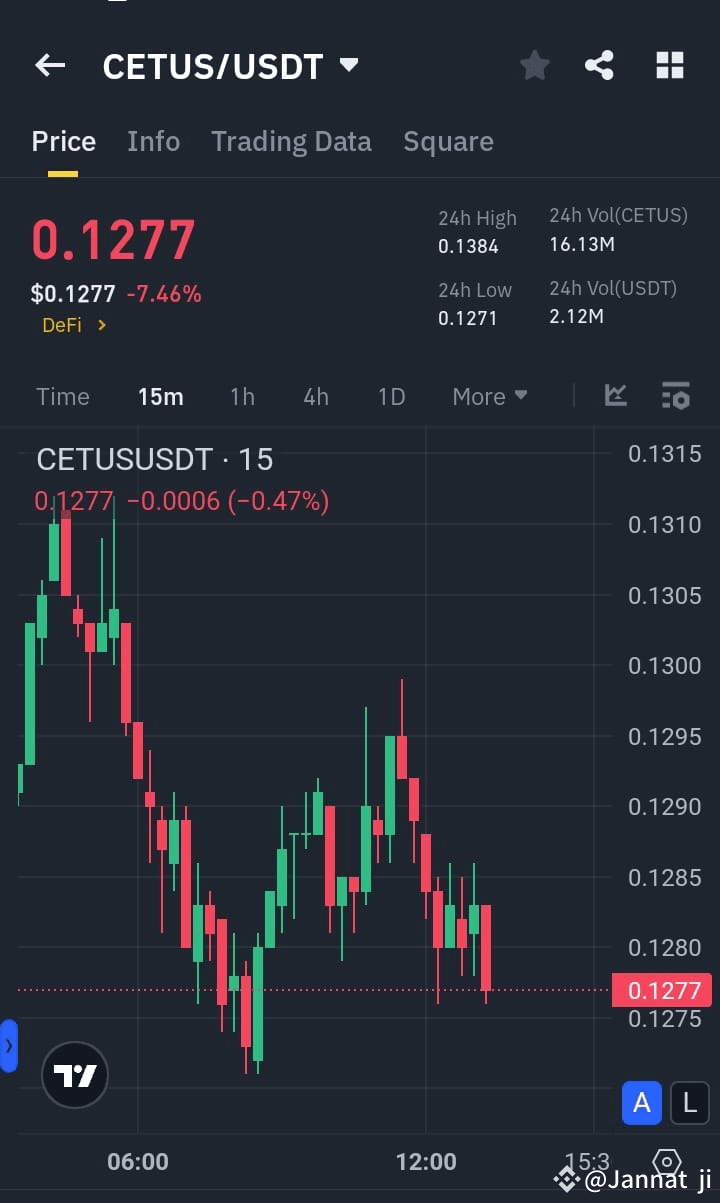Switch to the Trading Data tab
The height and width of the screenshot is (1203, 720).
tap(291, 141)
